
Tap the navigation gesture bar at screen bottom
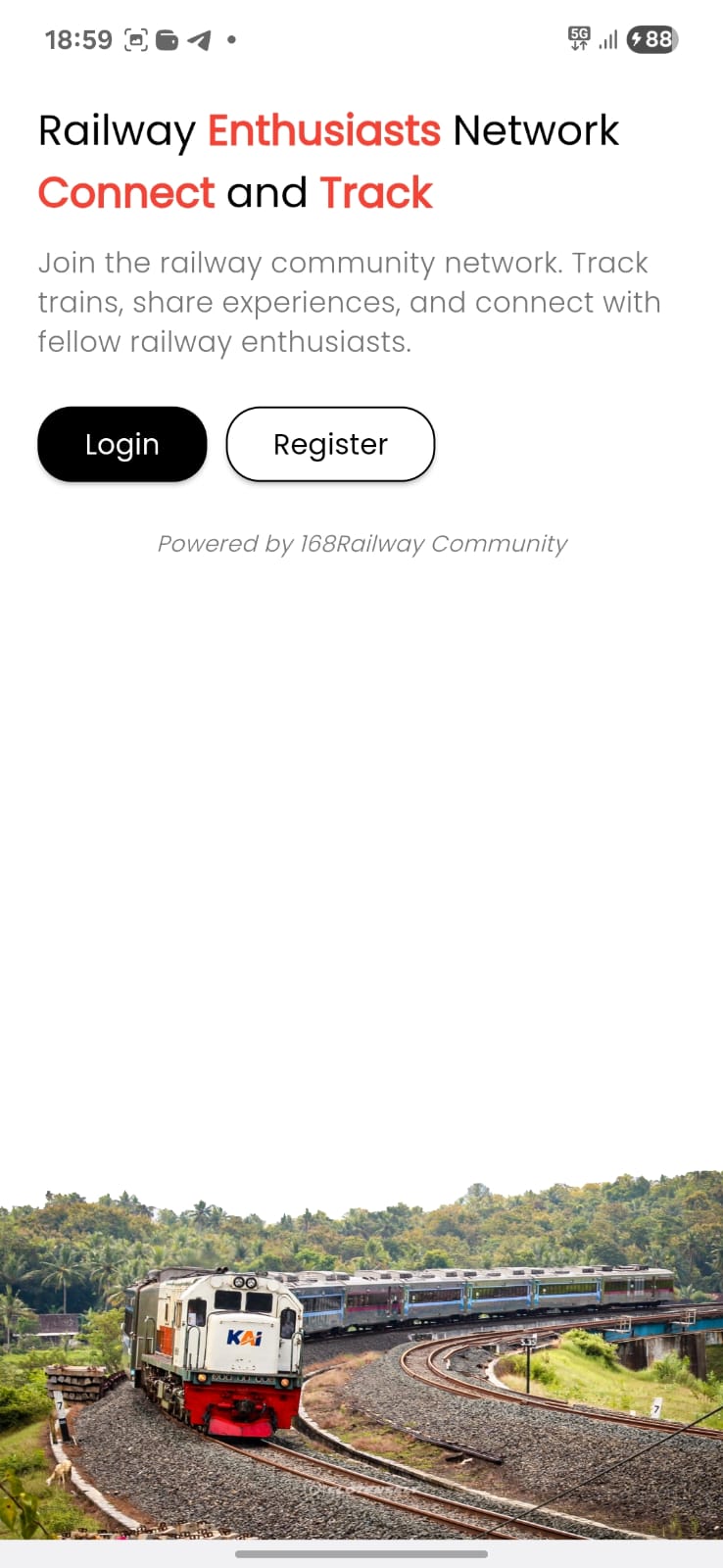pyautogui.click(x=361, y=1553)
